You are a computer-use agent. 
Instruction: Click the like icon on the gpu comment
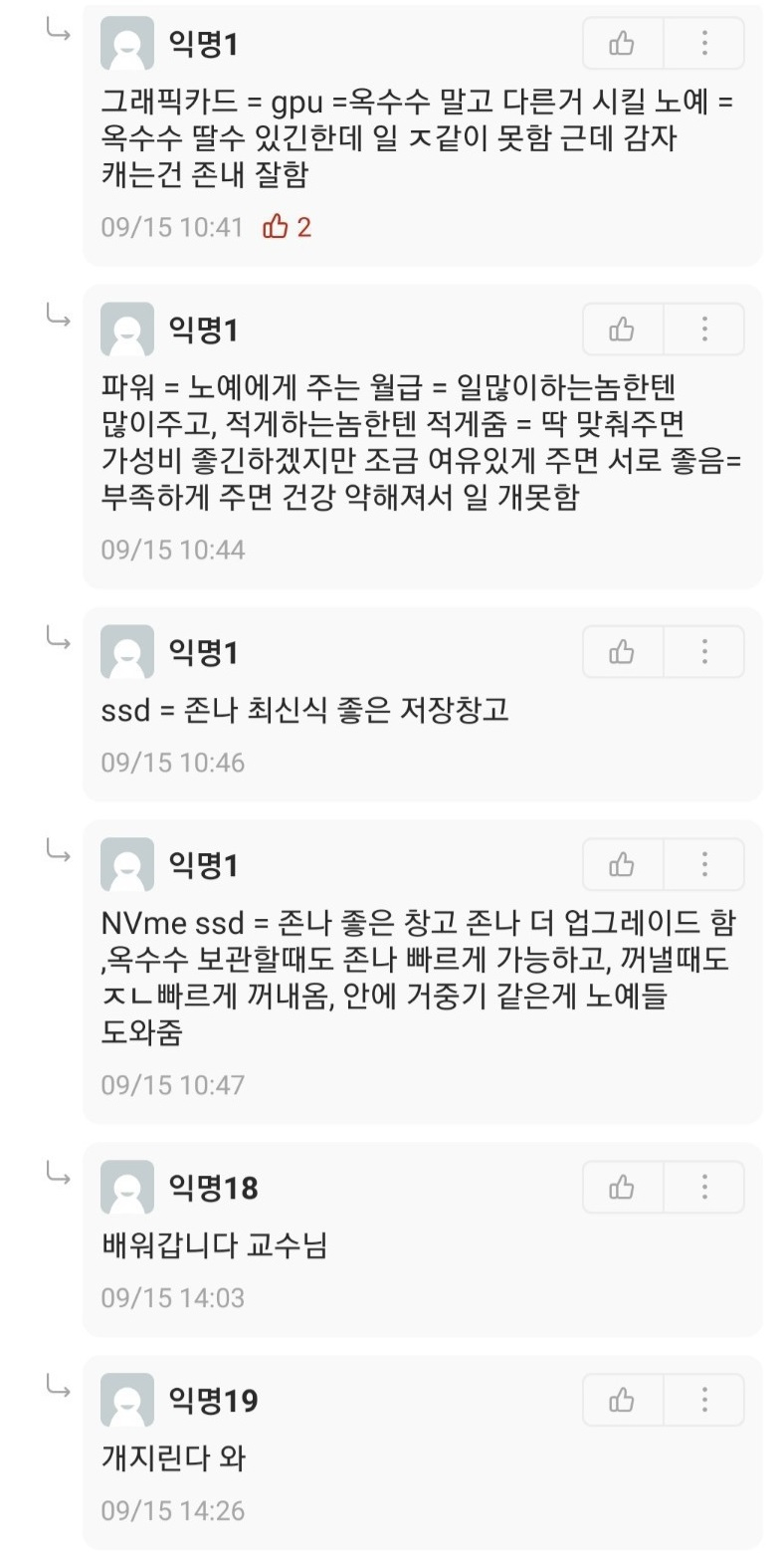point(622,42)
